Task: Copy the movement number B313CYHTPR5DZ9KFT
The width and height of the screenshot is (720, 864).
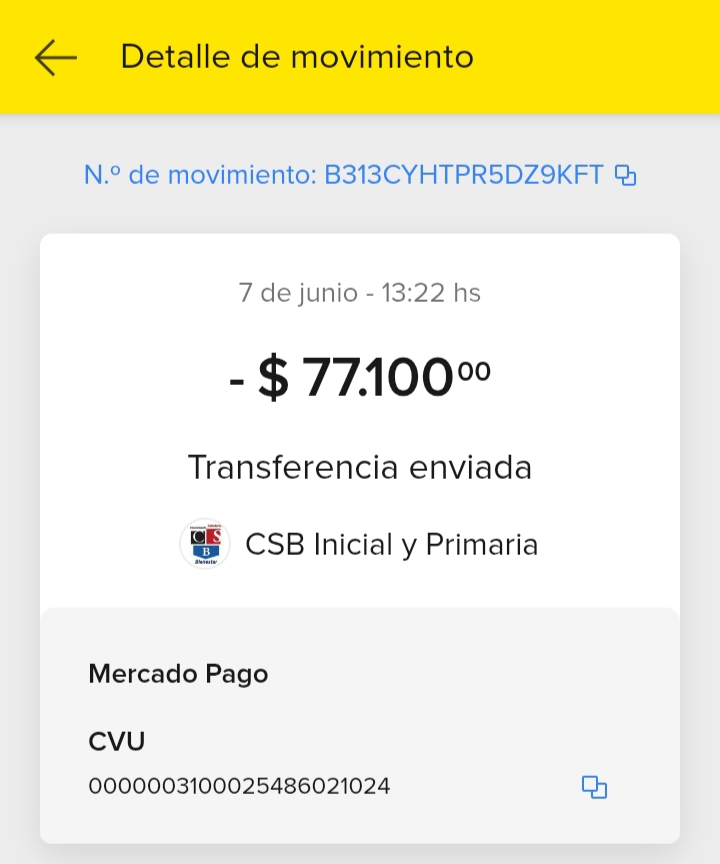Action: tap(626, 176)
